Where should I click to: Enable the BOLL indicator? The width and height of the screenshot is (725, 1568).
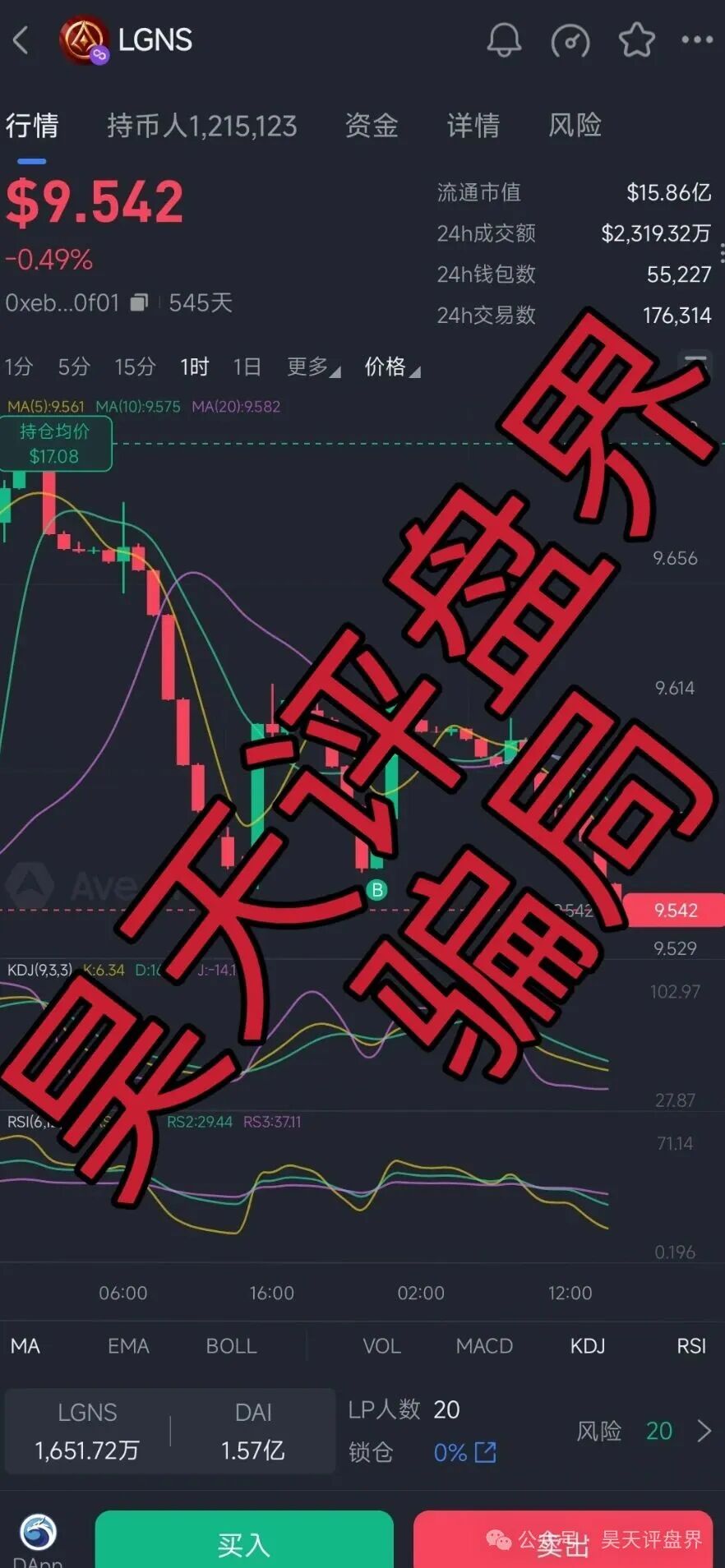coord(231,1346)
